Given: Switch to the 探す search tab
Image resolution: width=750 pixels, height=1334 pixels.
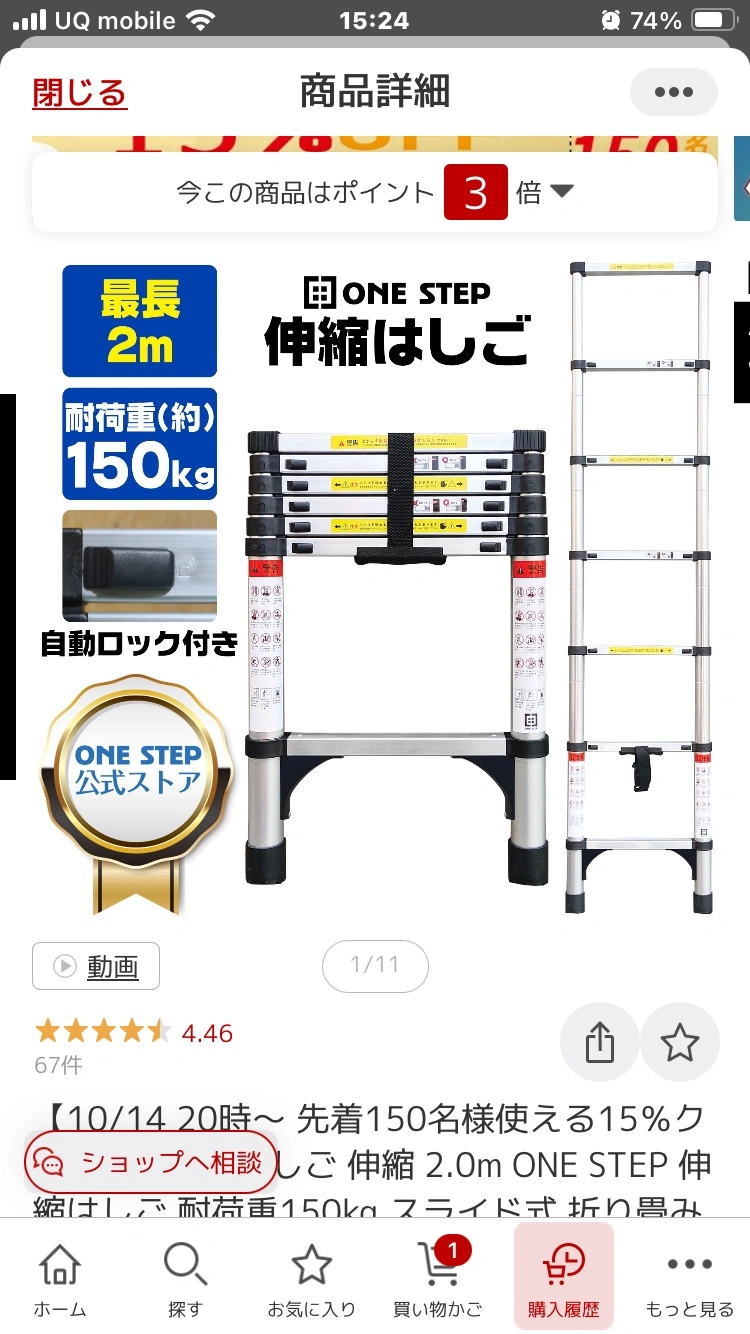Looking at the screenshot, I should 185,1280.
